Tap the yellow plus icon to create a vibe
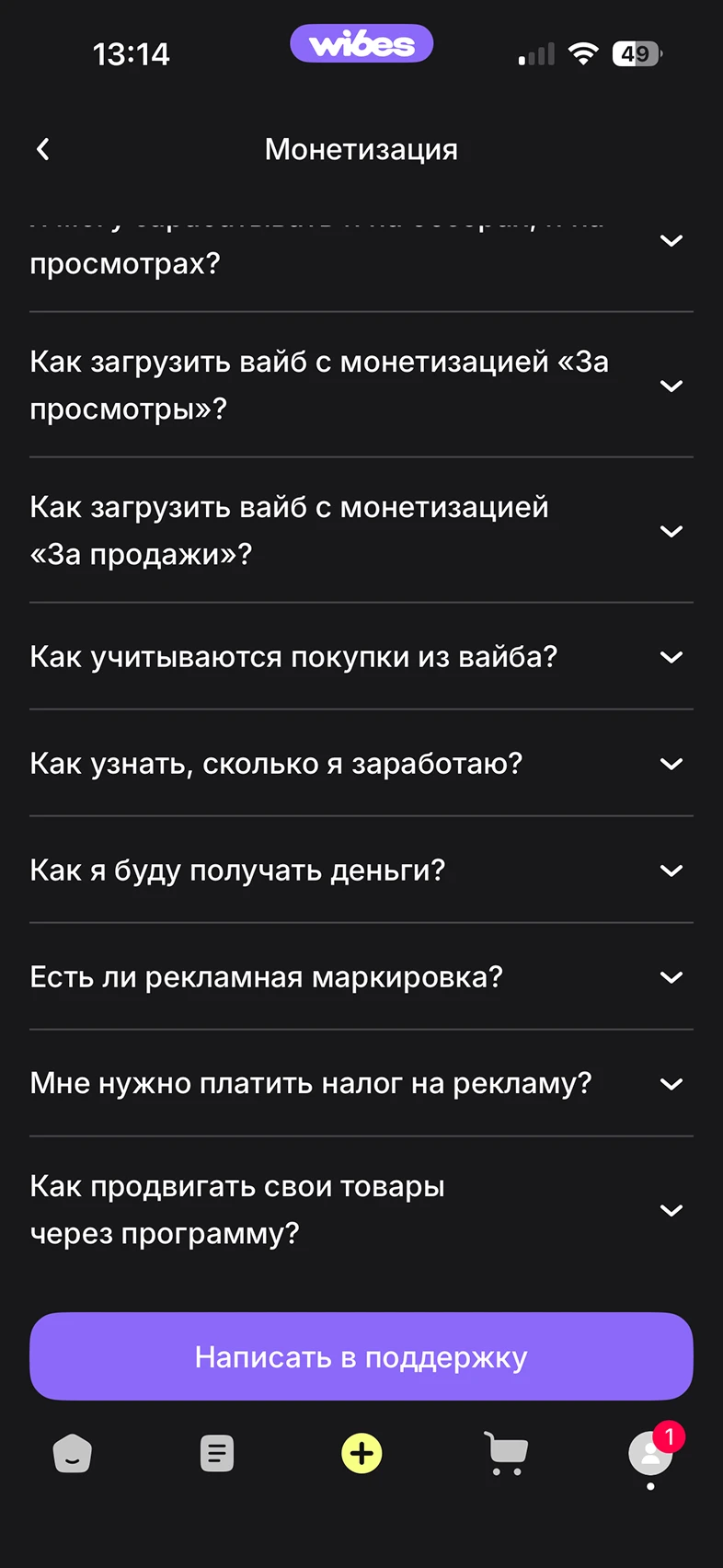723x1568 pixels. (361, 1454)
